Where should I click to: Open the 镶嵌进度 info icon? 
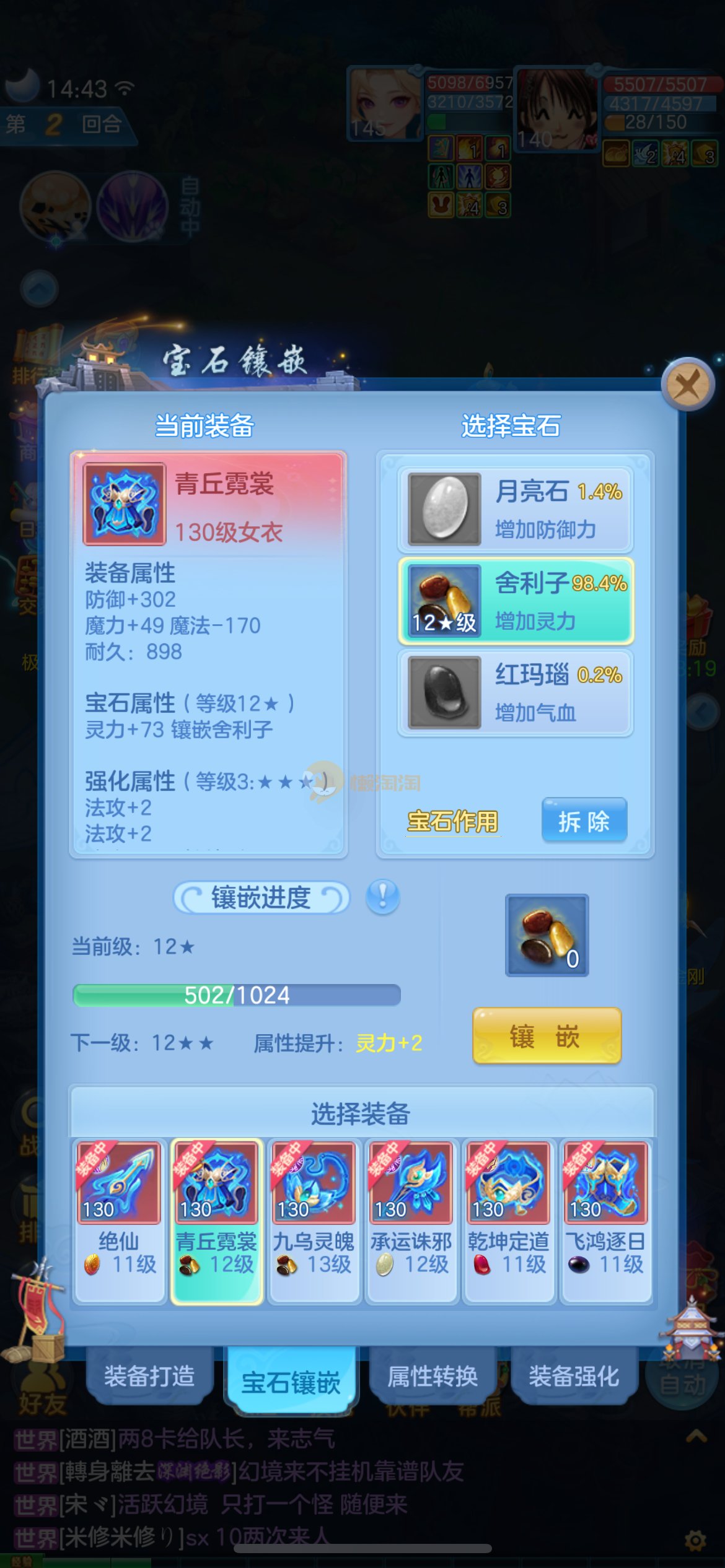coord(382,897)
